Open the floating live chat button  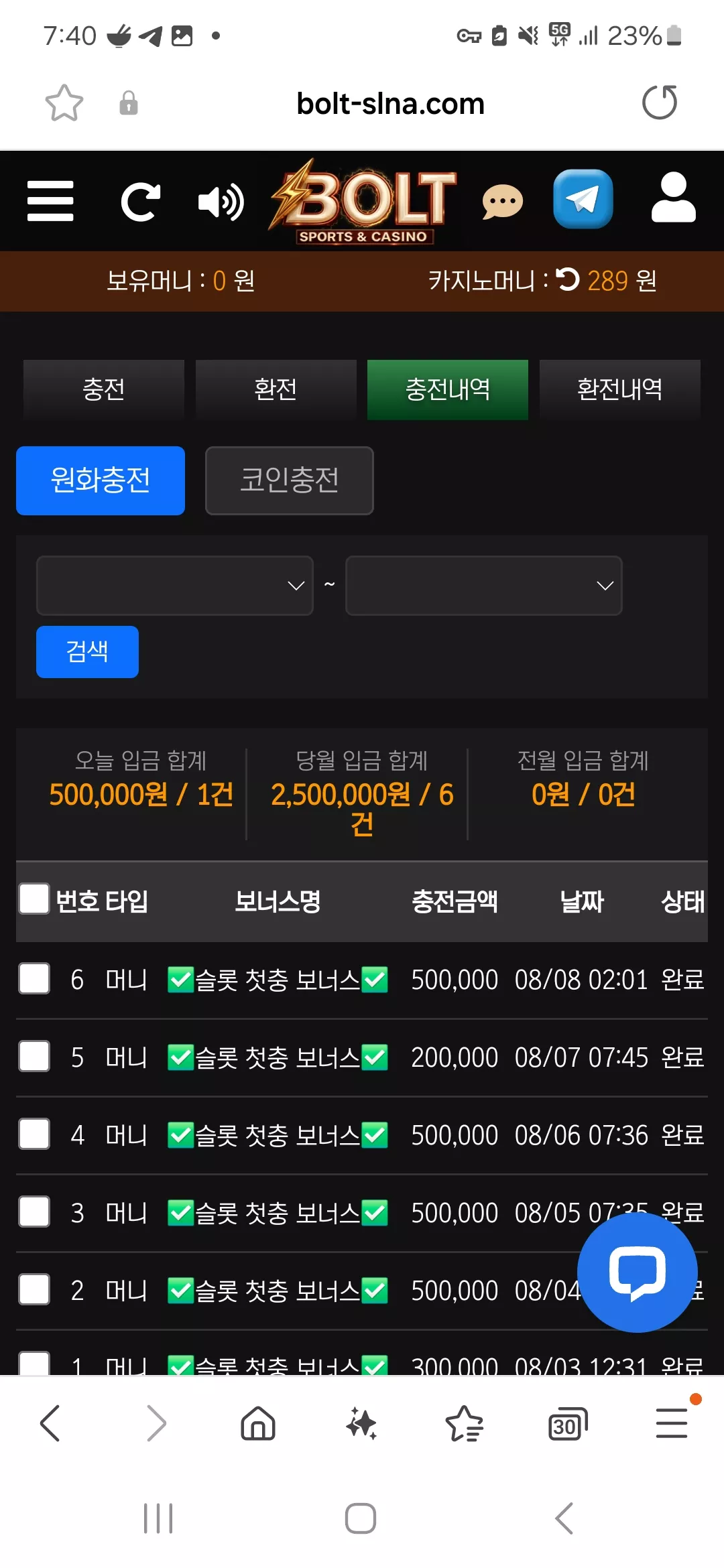(x=638, y=1272)
